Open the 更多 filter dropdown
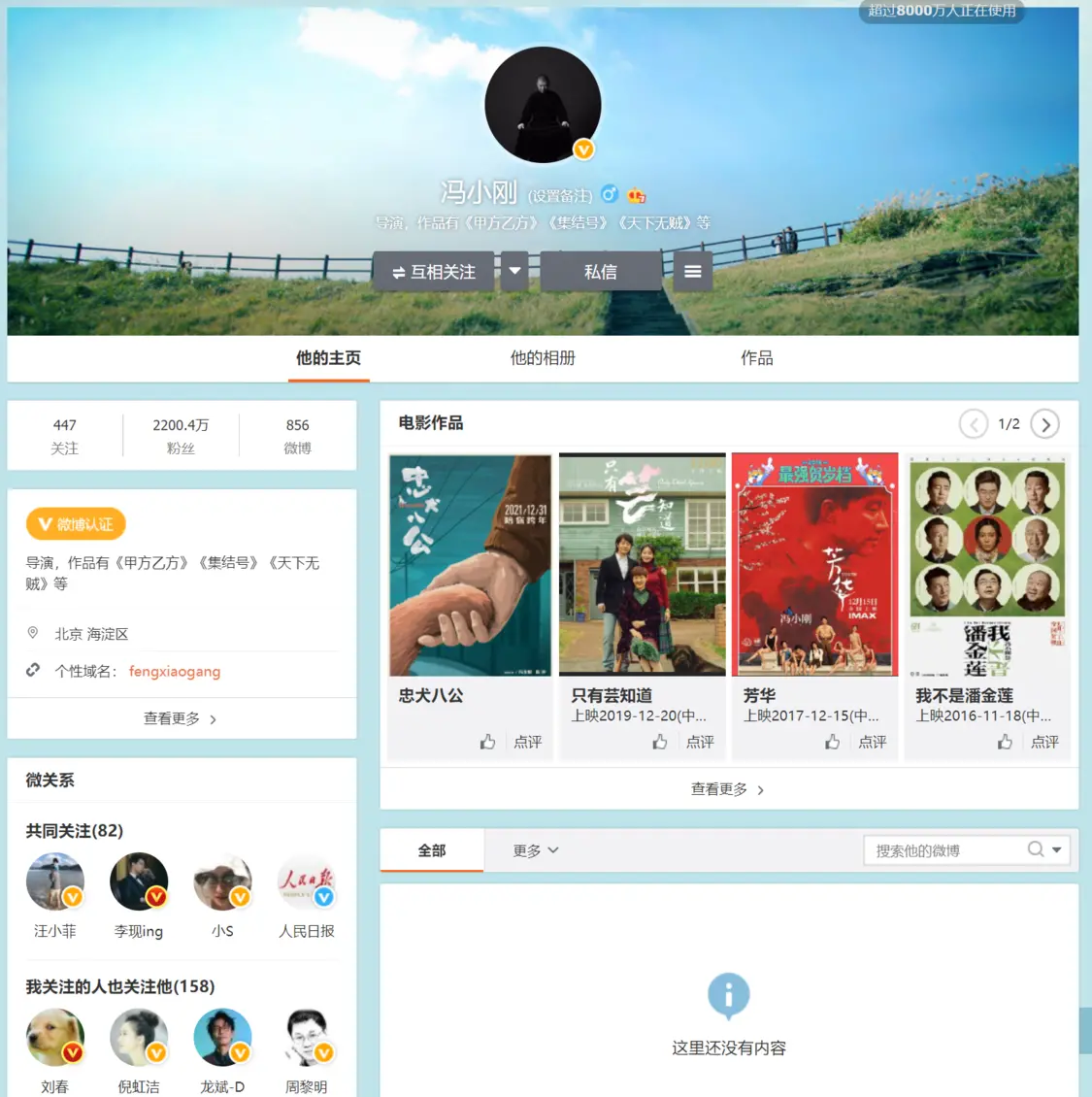This screenshot has height=1097, width=1092. point(535,850)
